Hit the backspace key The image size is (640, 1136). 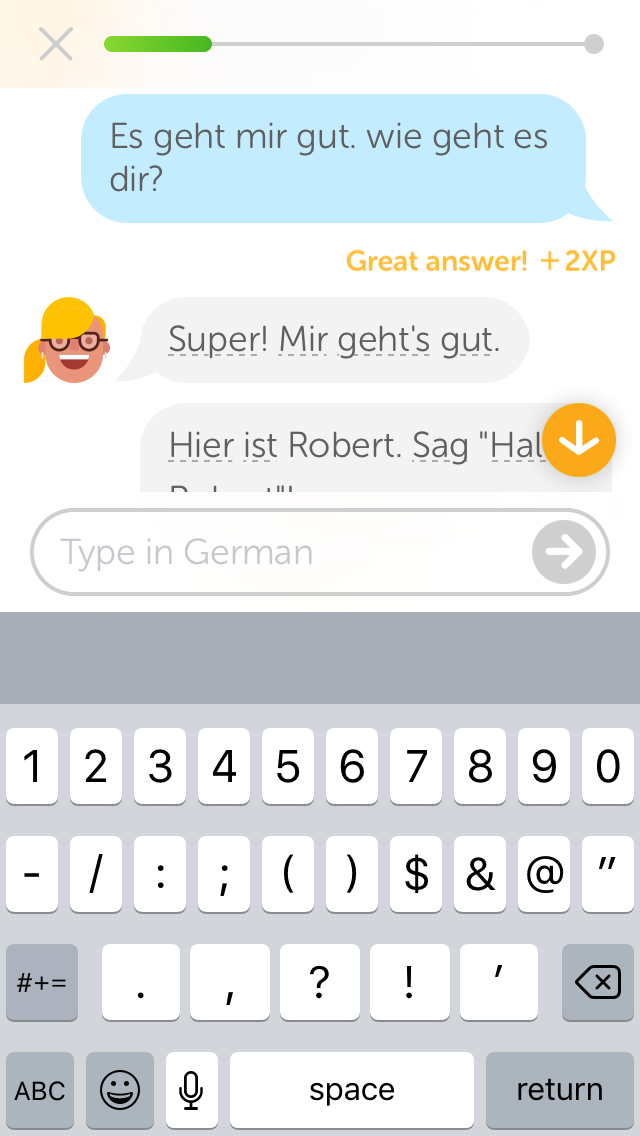pos(598,982)
